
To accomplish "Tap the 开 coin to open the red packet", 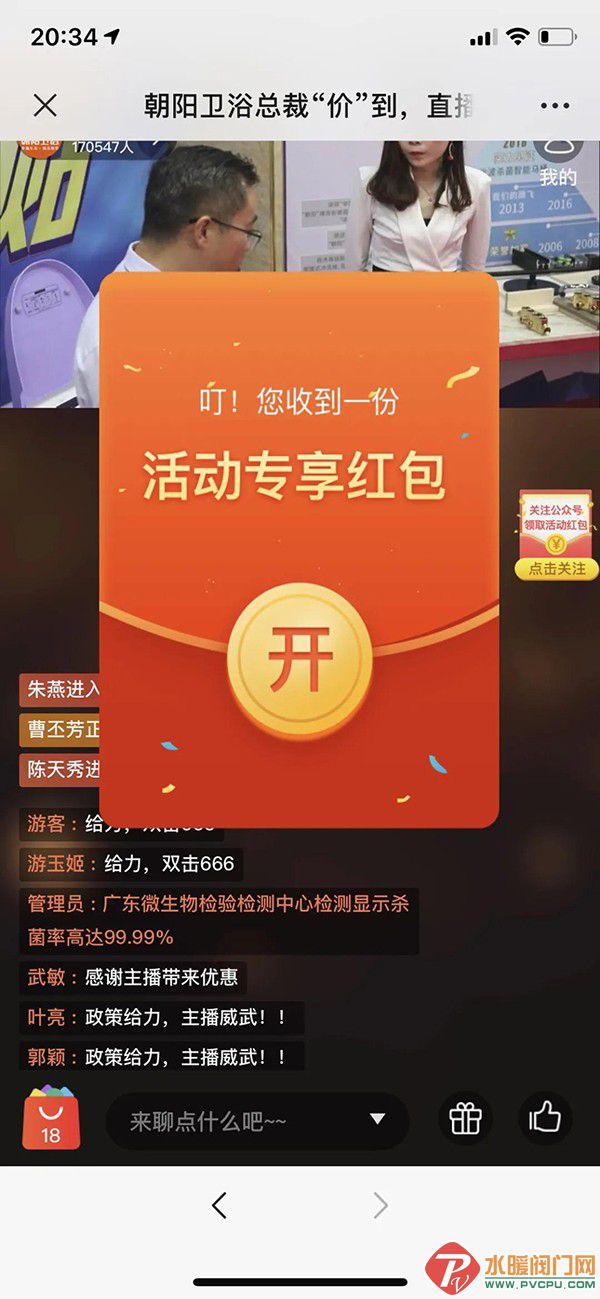I will pyautogui.click(x=299, y=661).
